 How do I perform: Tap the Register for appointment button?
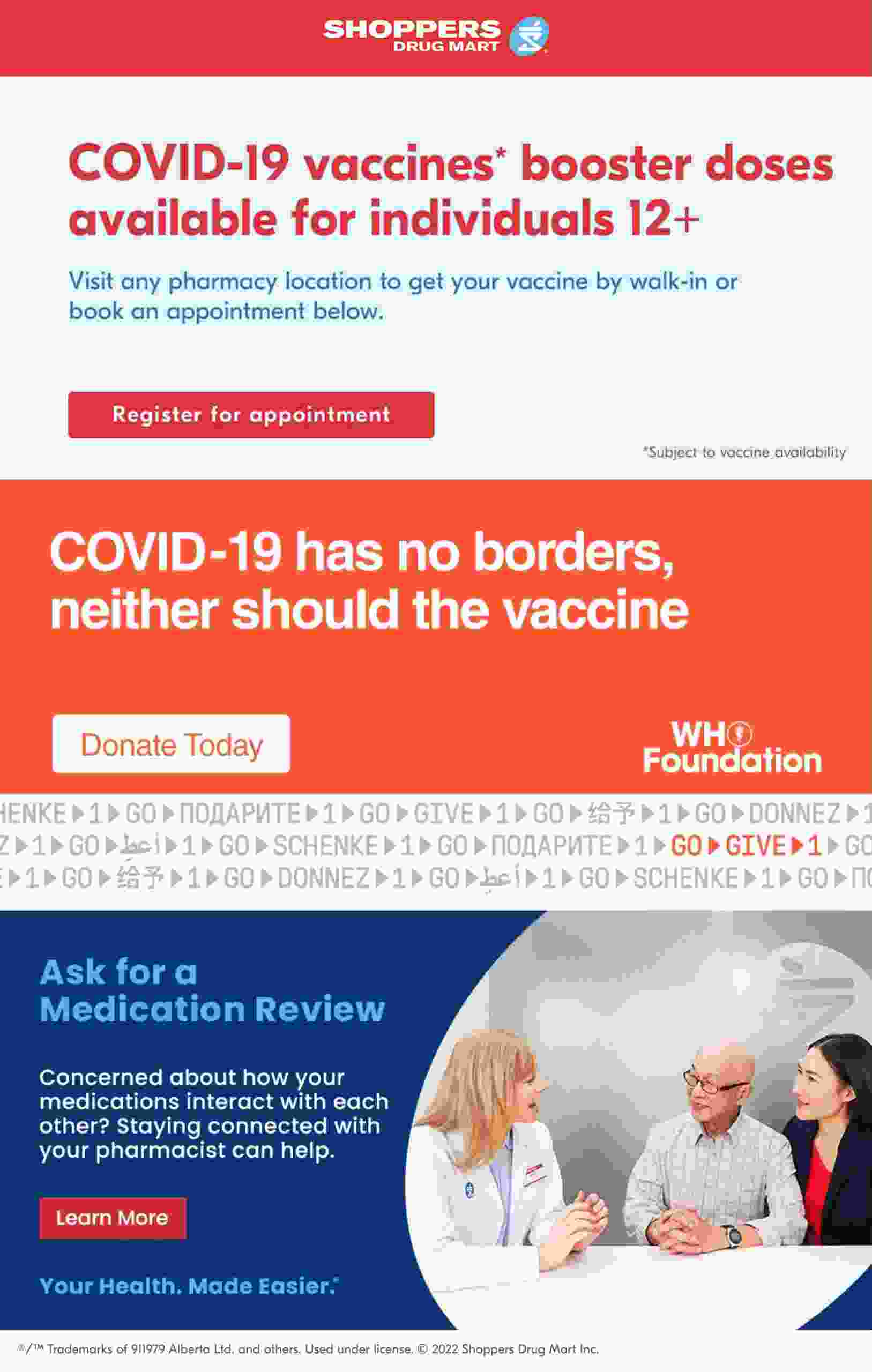click(251, 415)
